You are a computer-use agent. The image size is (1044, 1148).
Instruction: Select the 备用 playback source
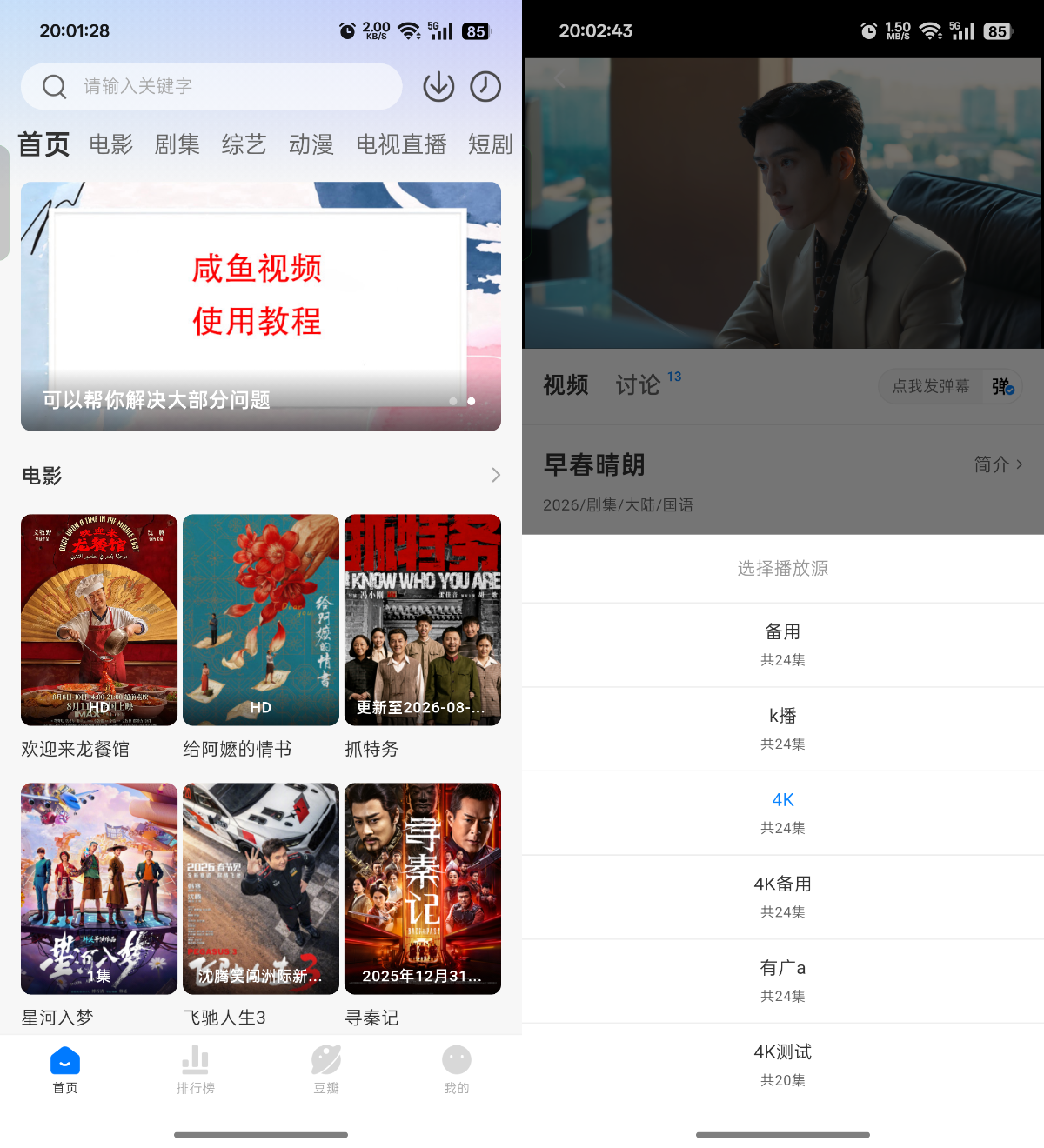point(783,644)
